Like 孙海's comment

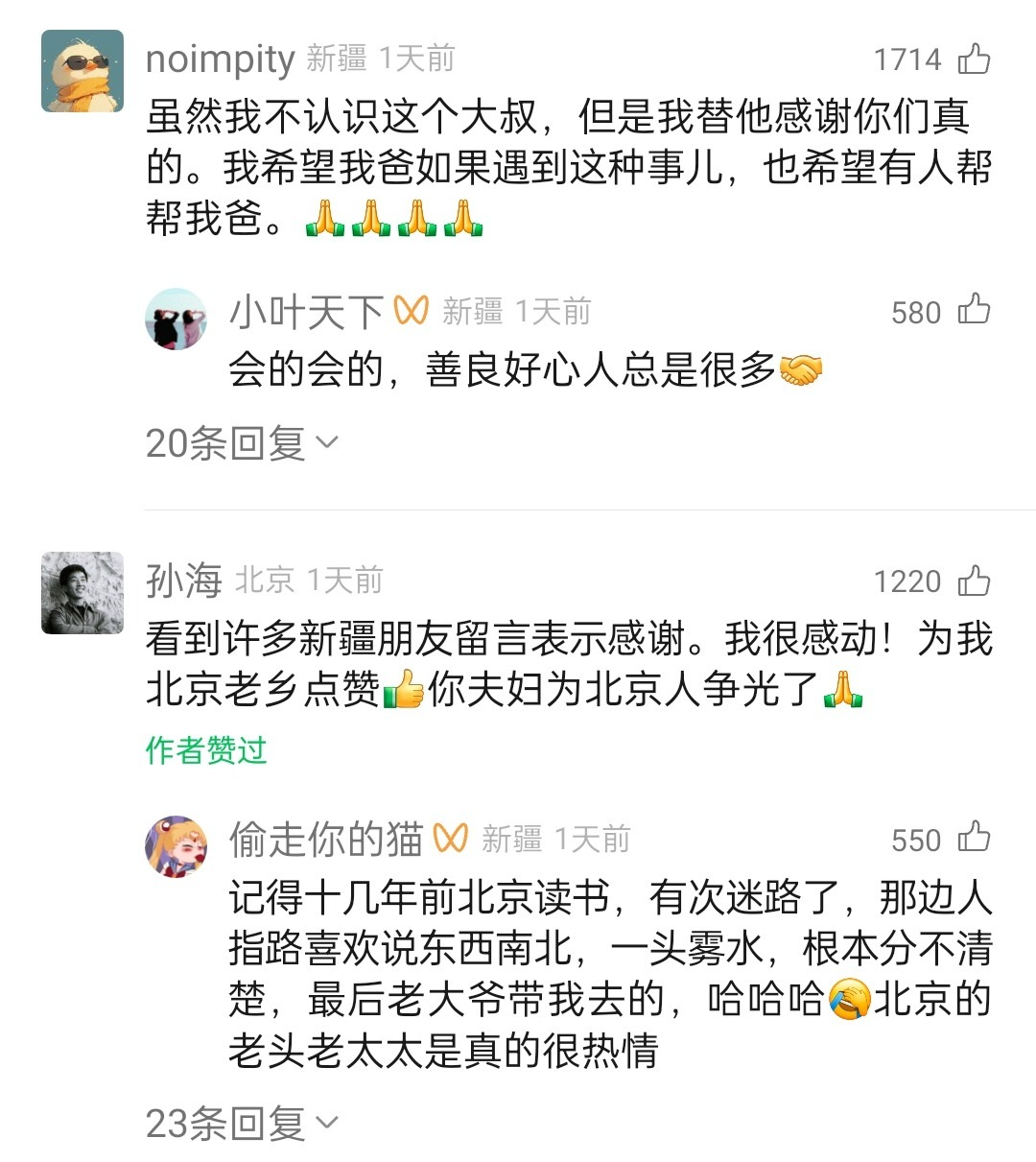[974, 581]
